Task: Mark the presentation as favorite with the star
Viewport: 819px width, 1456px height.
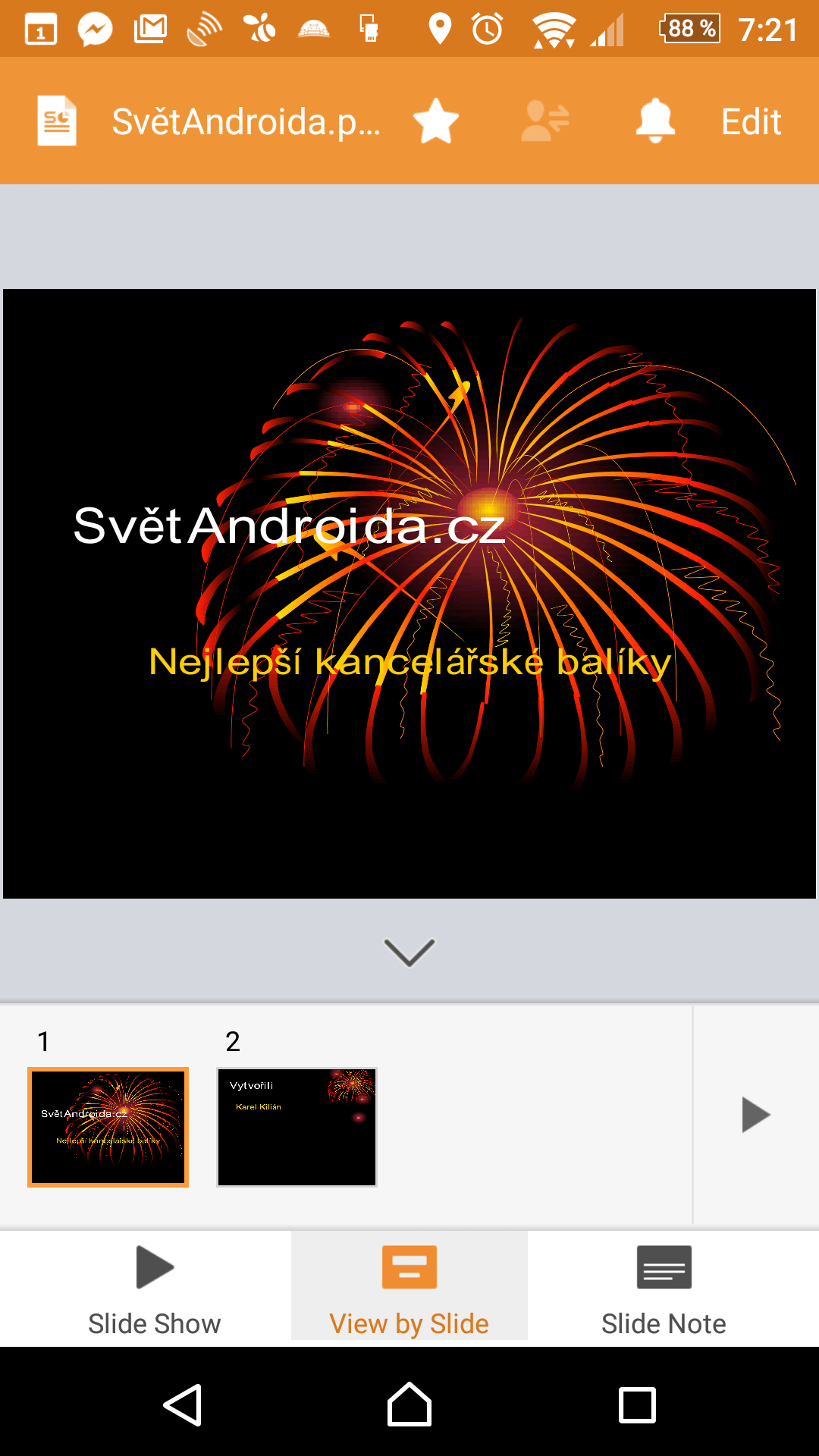Action: (436, 121)
